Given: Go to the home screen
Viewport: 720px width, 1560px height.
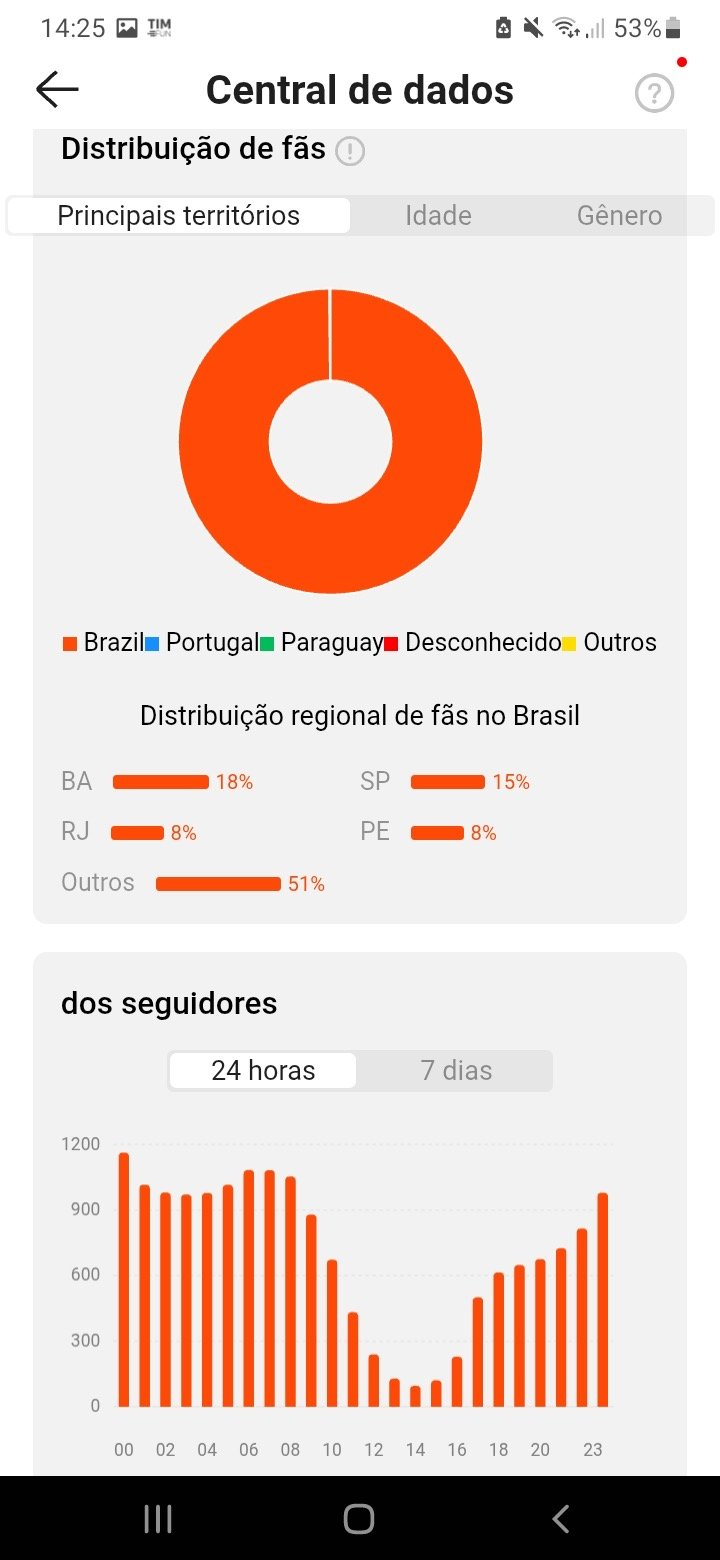Looking at the screenshot, I should (x=359, y=1519).
